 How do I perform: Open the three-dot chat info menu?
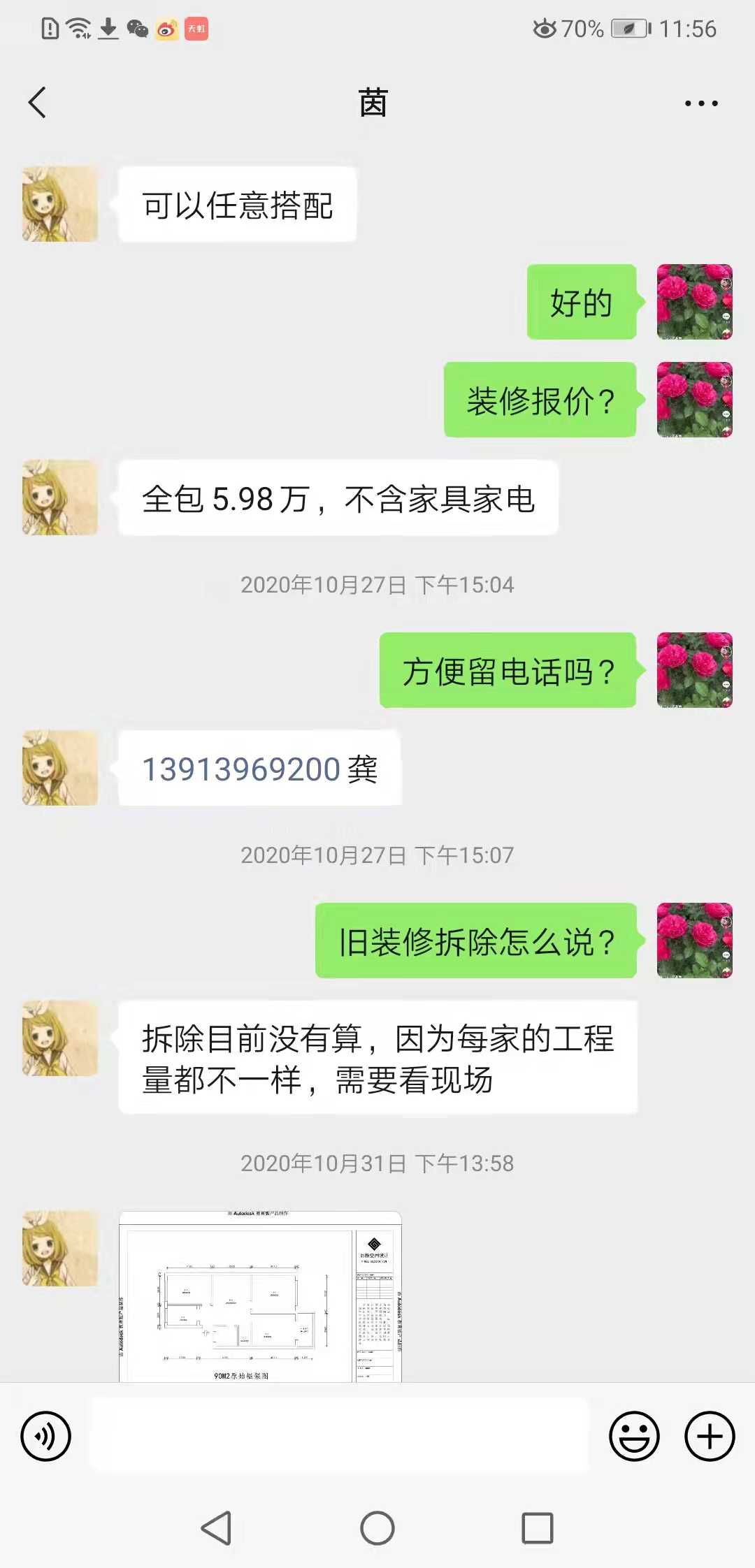pyautogui.click(x=700, y=103)
